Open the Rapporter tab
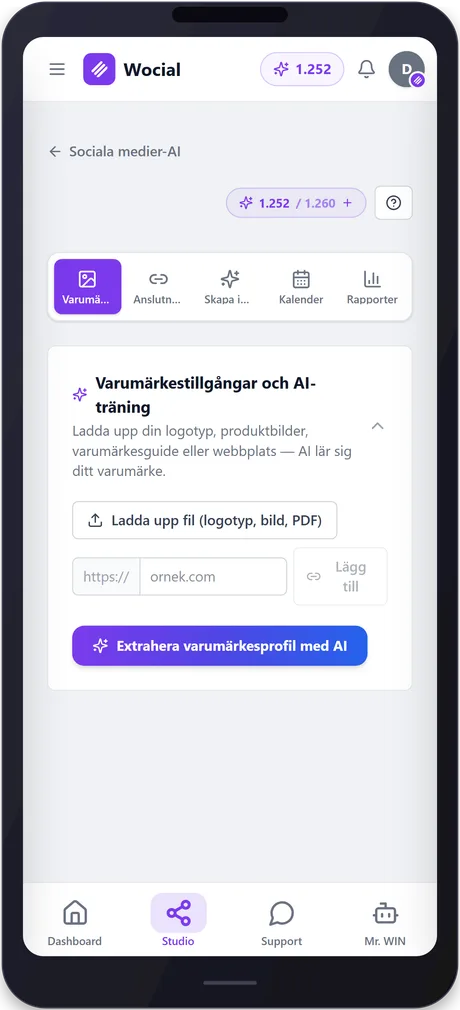 372,287
